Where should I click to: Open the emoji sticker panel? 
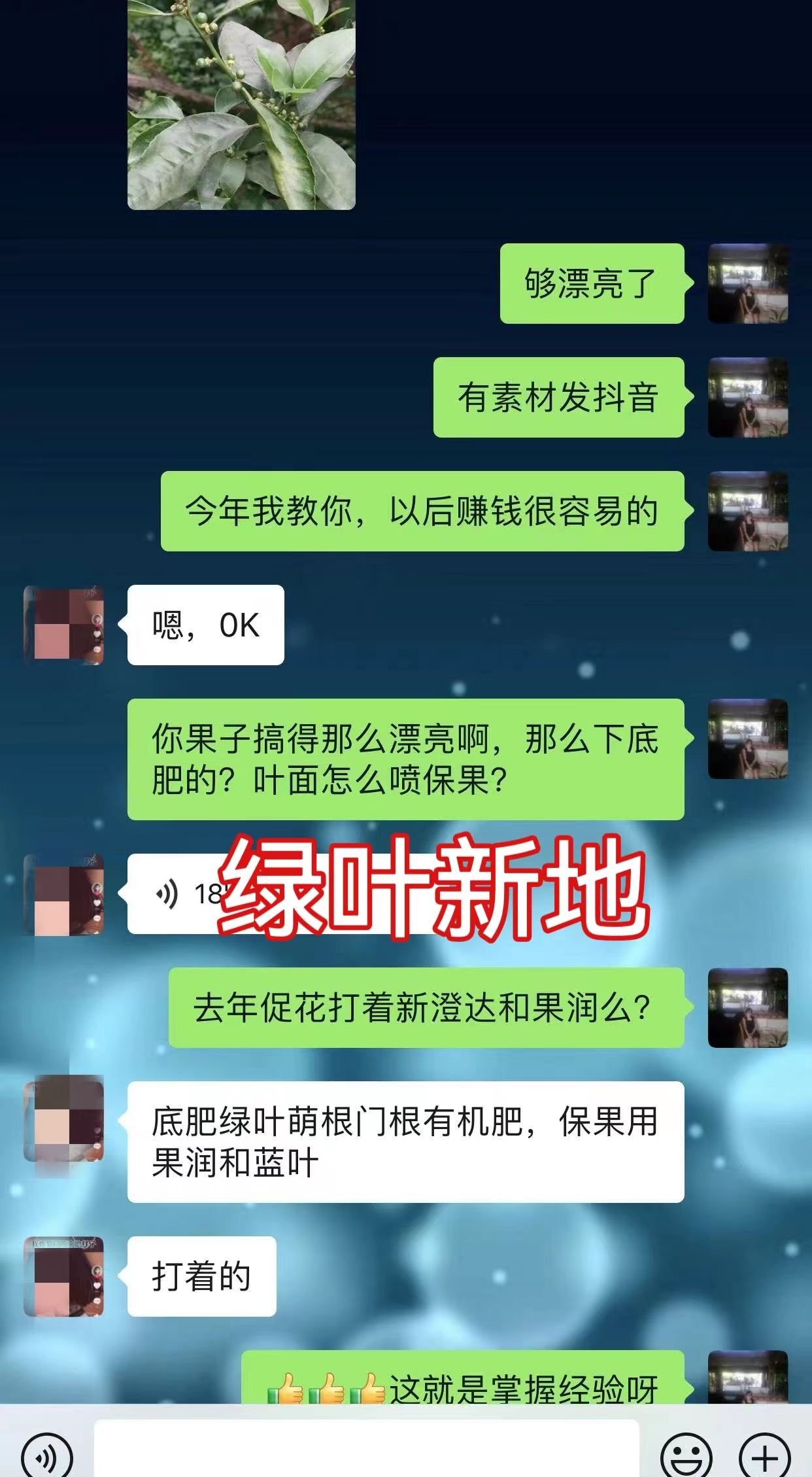click(685, 1456)
